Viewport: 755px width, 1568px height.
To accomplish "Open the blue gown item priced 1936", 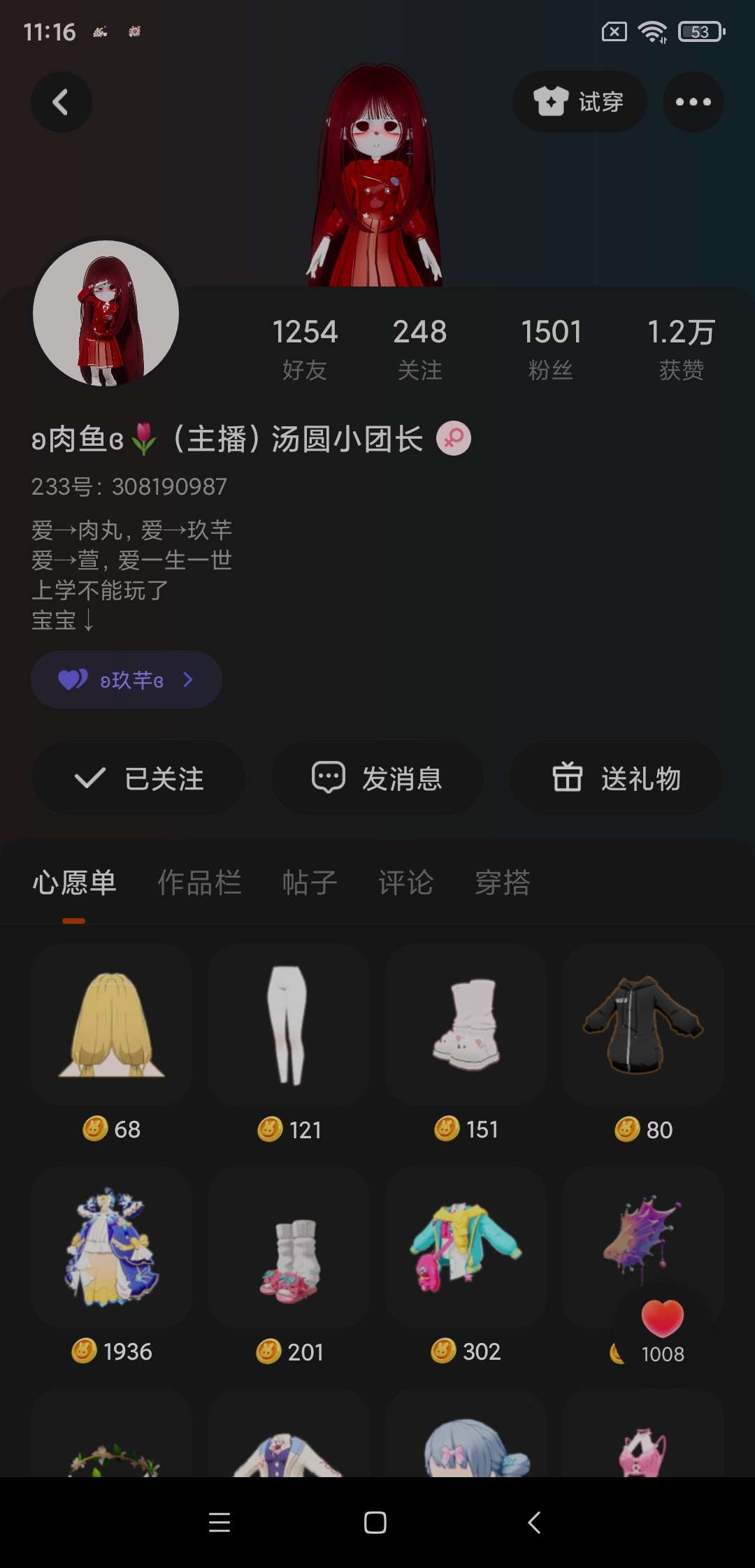I will point(111,1247).
